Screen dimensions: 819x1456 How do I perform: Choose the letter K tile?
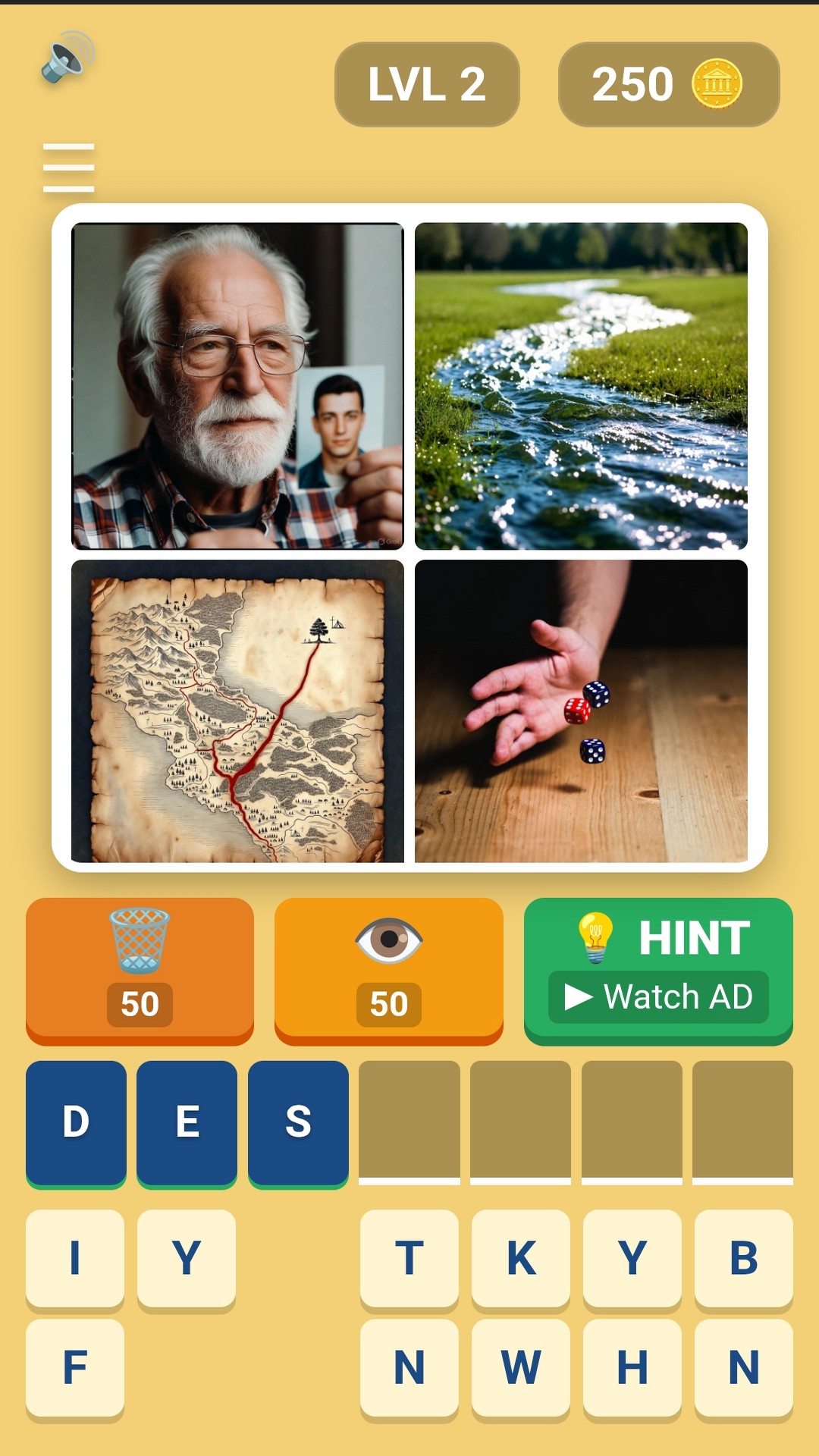click(521, 1258)
